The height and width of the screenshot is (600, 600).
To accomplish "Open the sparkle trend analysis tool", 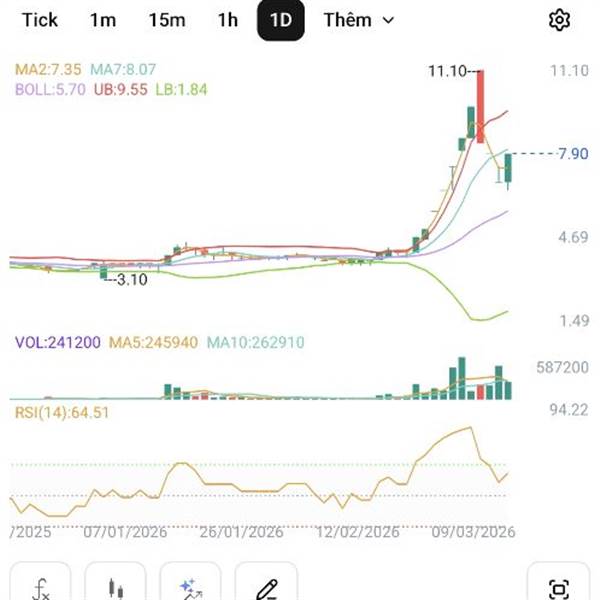I will pyautogui.click(x=191, y=588).
